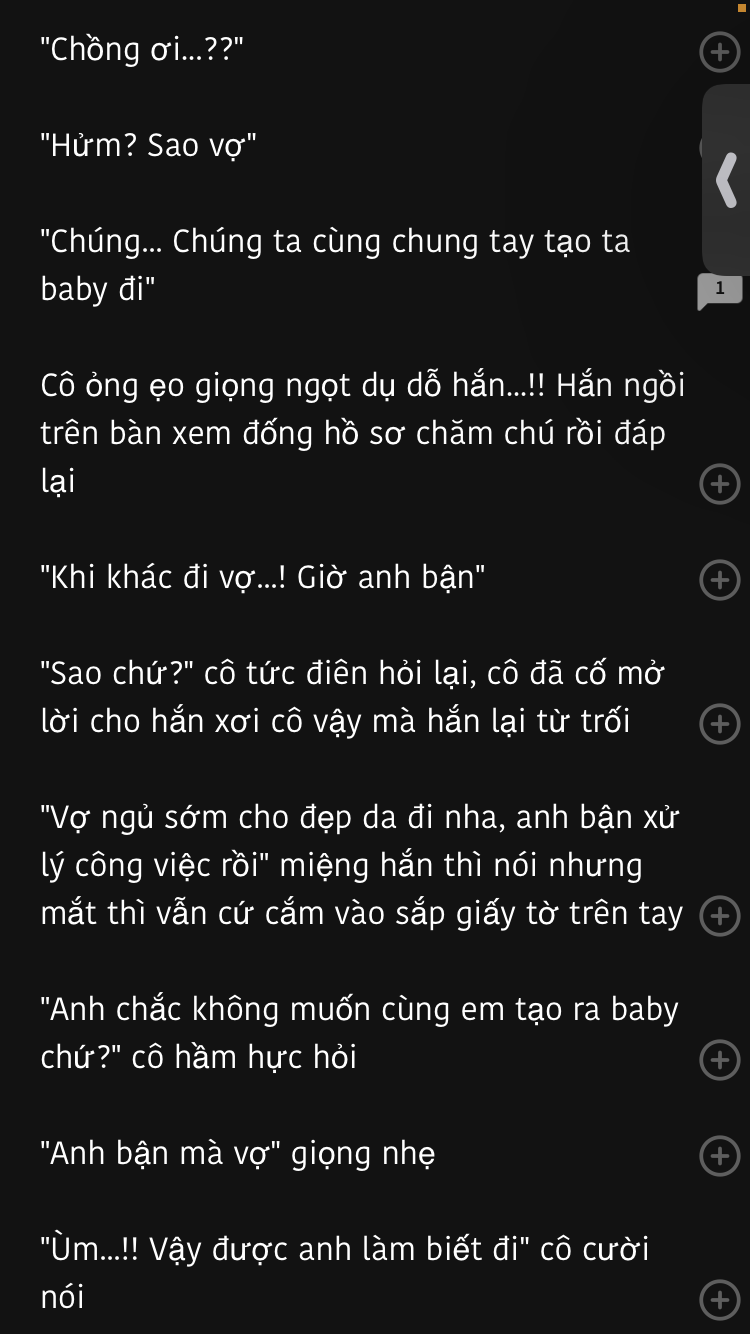Comment on "Anh bận mà vợ" line

(719, 1155)
